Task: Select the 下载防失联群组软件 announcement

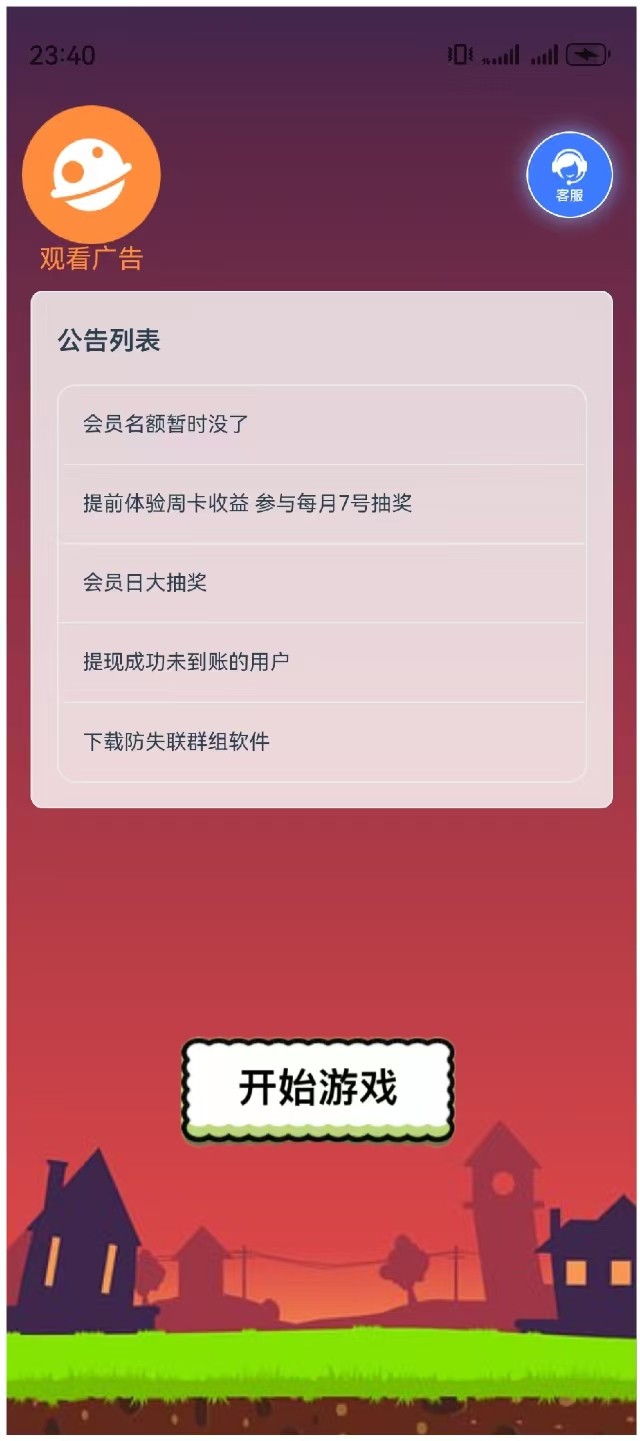Action: pos(321,741)
